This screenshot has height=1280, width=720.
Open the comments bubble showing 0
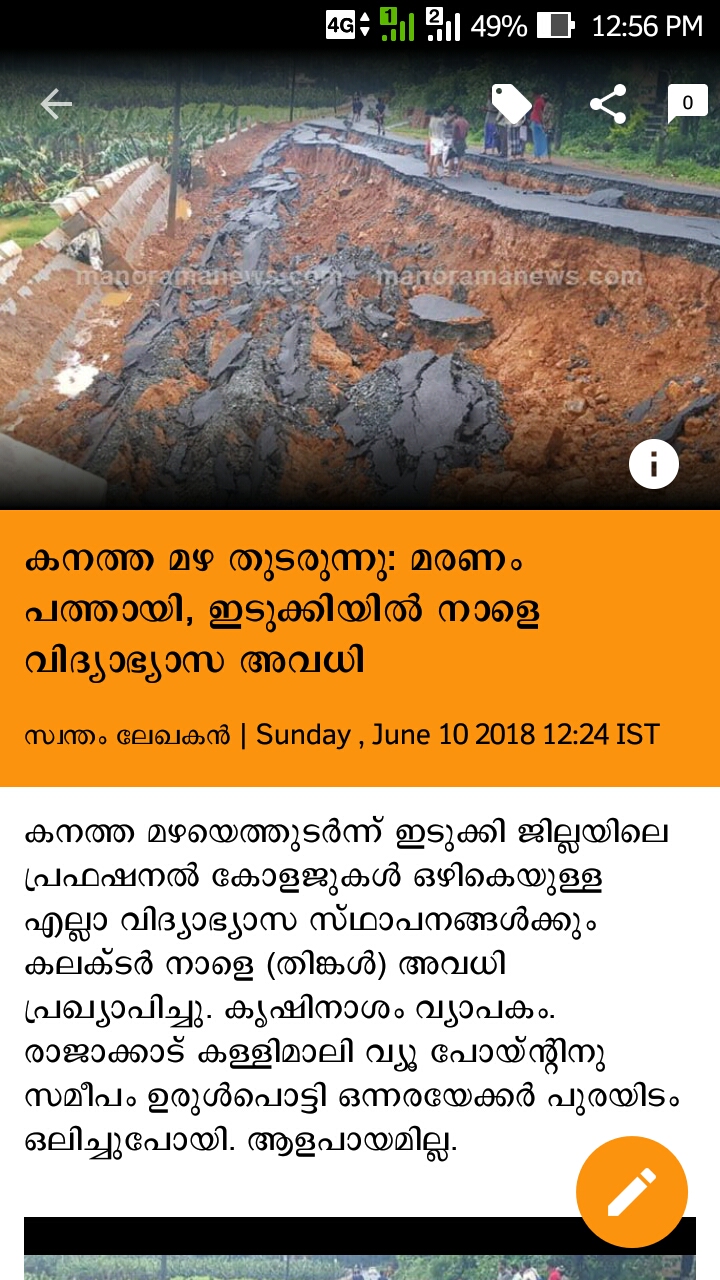tap(686, 104)
